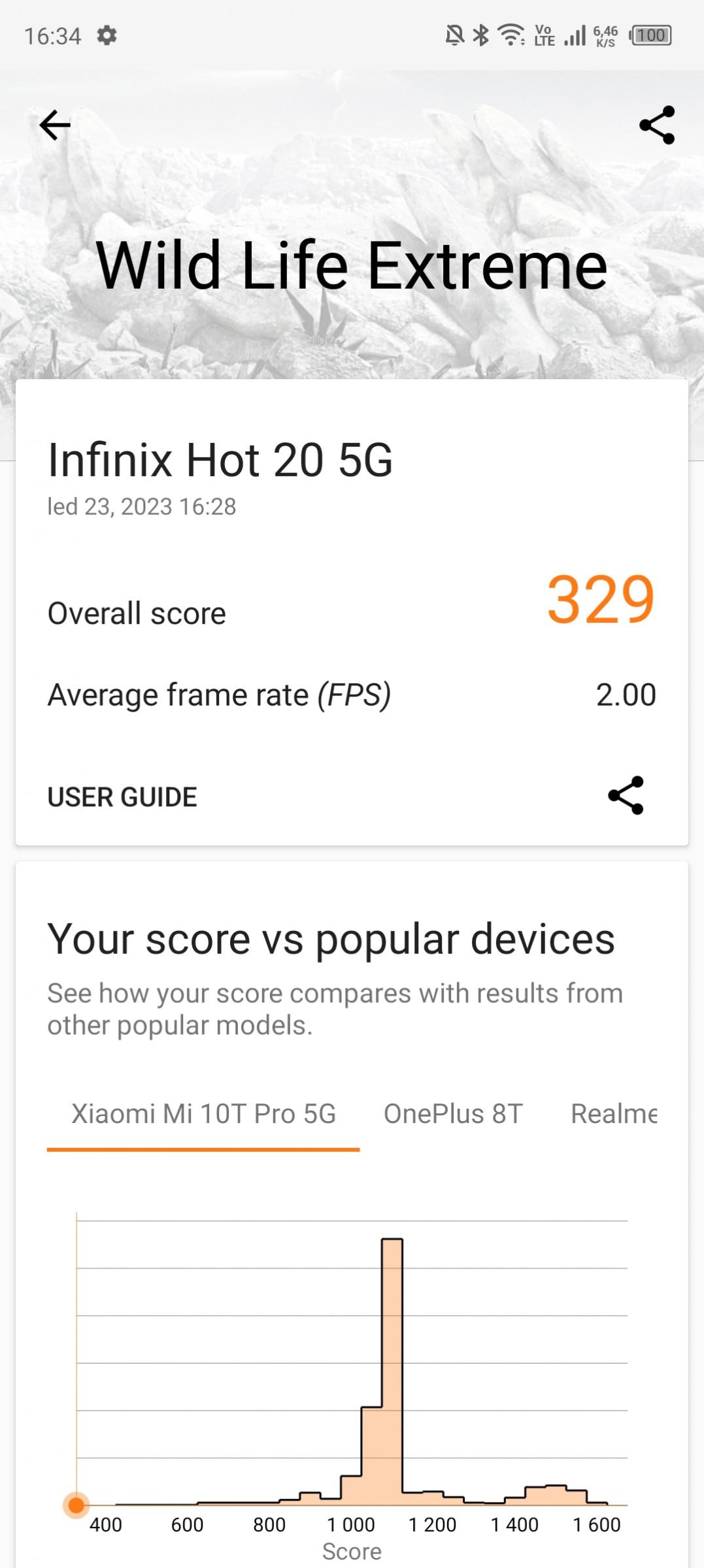Viewport: 704px width, 1568px height.
Task: Select the Xiaomi Mi 10T Pro 5G tab
Action: (x=203, y=1115)
